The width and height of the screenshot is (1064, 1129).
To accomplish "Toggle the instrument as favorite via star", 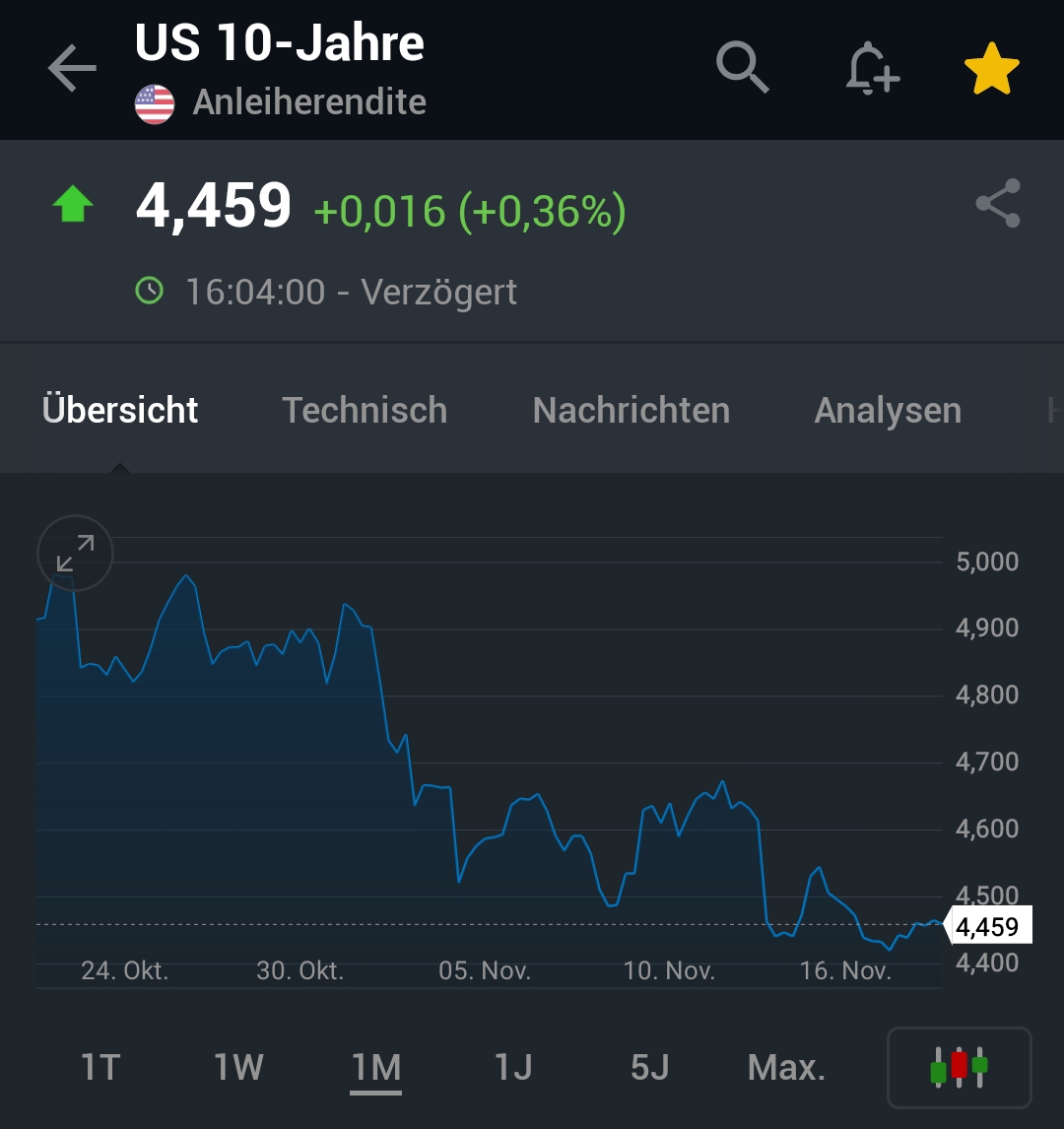I will pyautogui.click(x=991, y=67).
